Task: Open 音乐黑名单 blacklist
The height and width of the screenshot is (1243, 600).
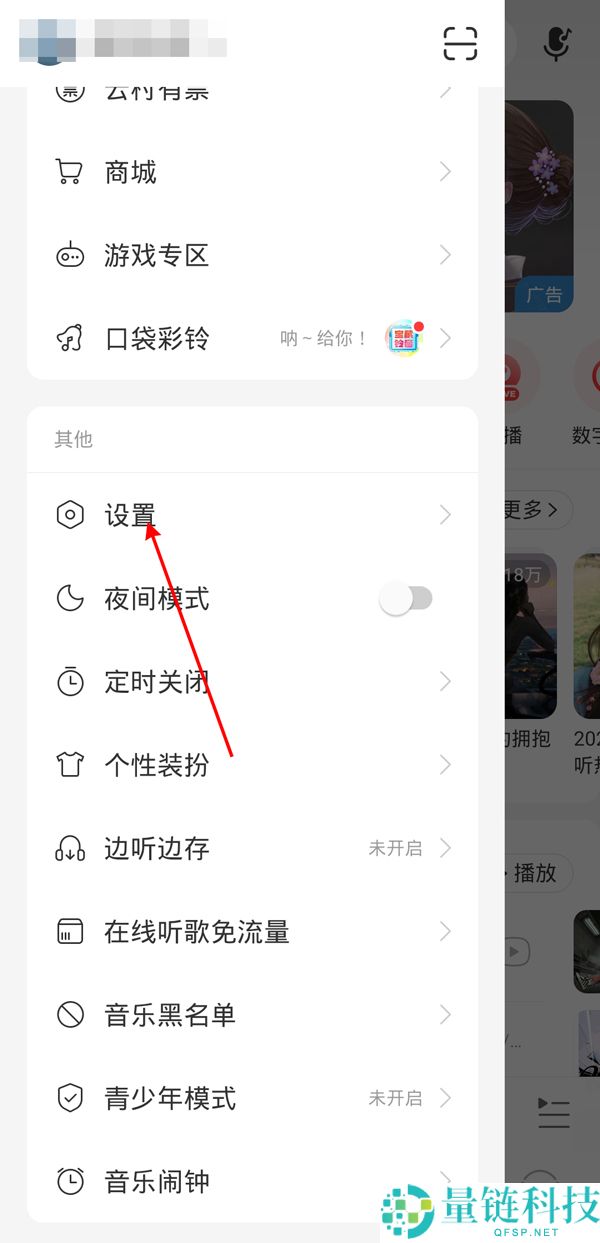Action: tap(250, 1015)
